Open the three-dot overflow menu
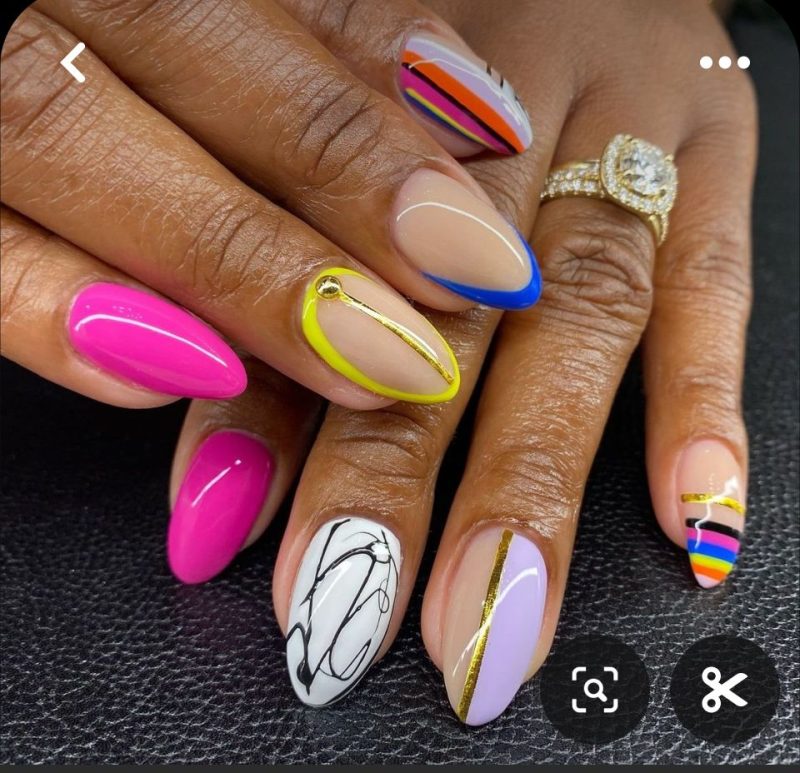This screenshot has width=800, height=773. click(x=724, y=62)
